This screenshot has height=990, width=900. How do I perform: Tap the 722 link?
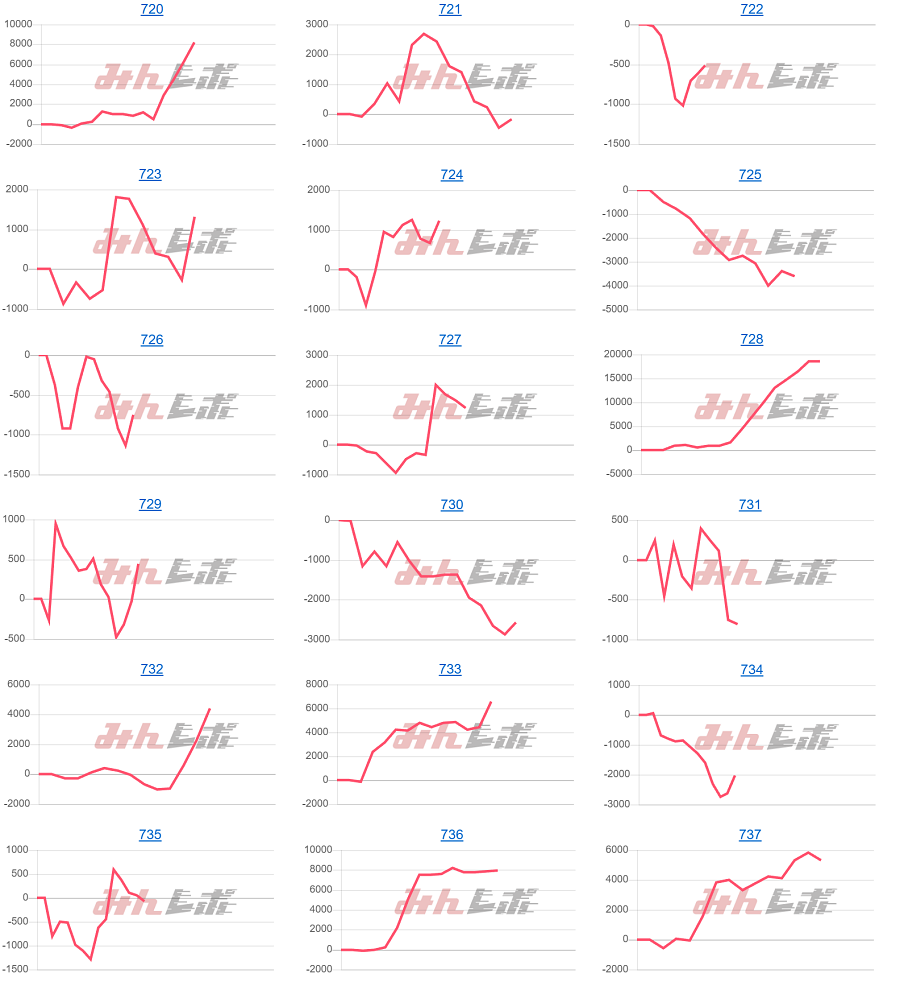coord(751,10)
